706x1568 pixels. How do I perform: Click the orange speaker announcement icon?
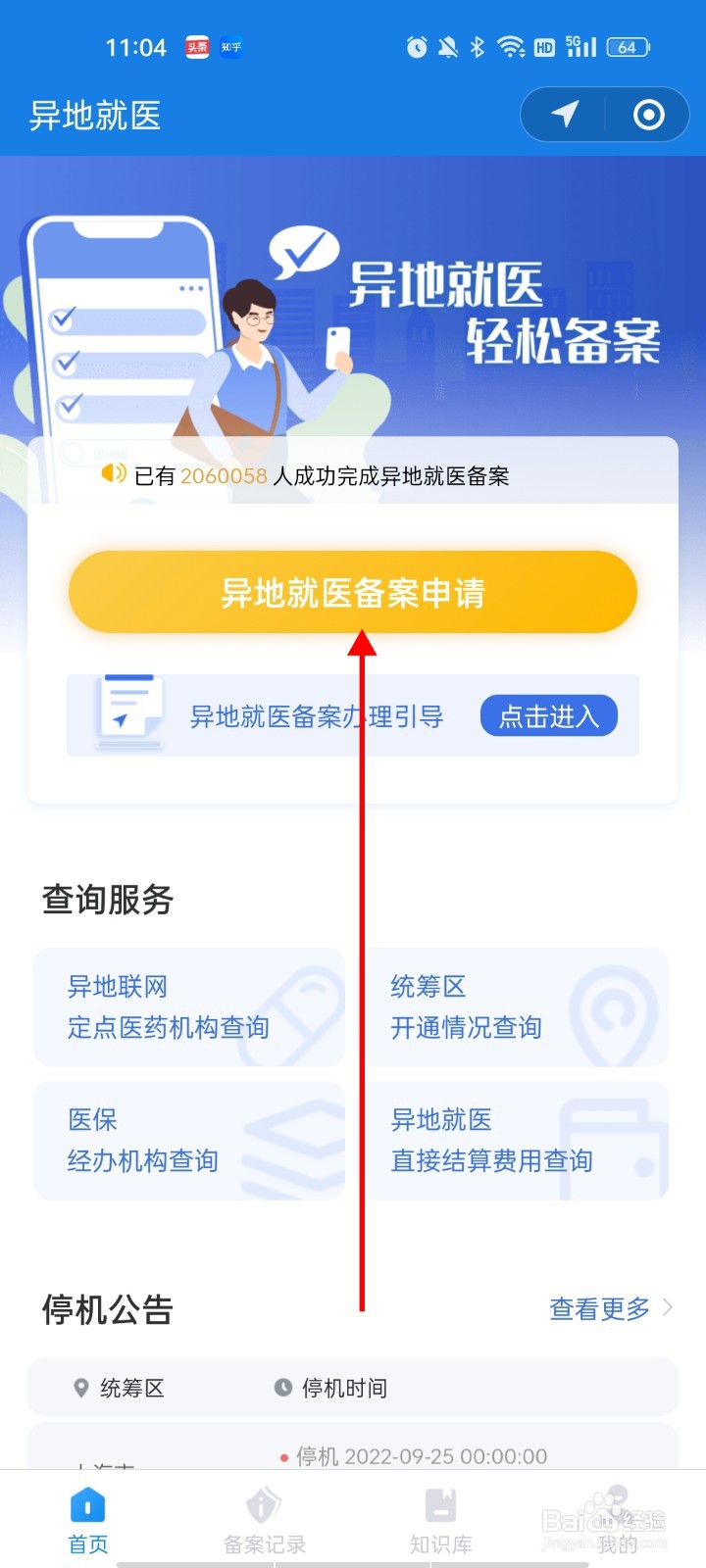[x=111, y=475]
